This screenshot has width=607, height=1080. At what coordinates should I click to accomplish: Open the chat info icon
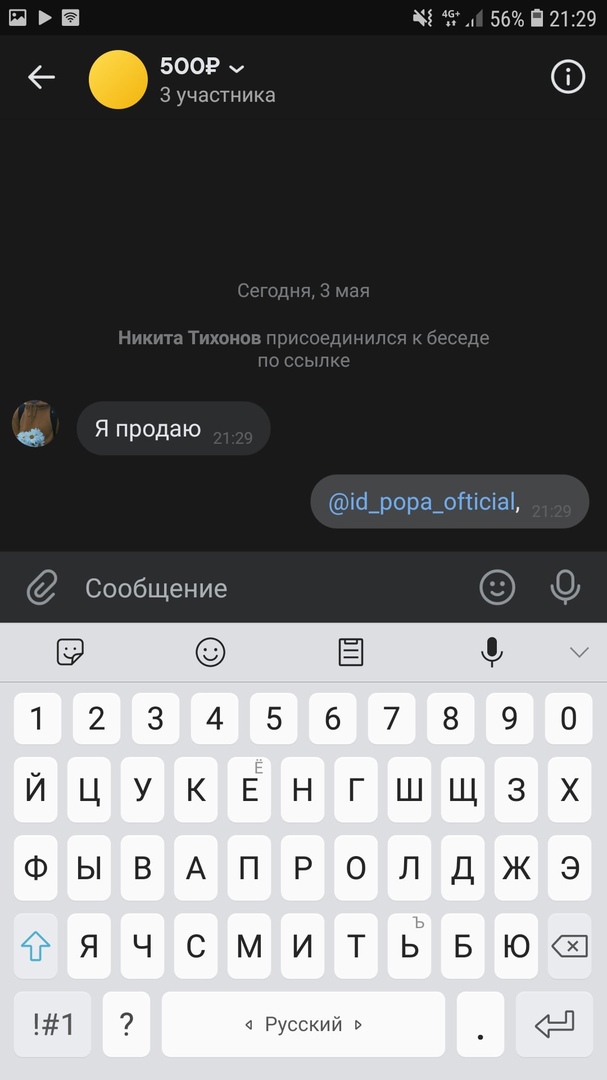[568, 77]
